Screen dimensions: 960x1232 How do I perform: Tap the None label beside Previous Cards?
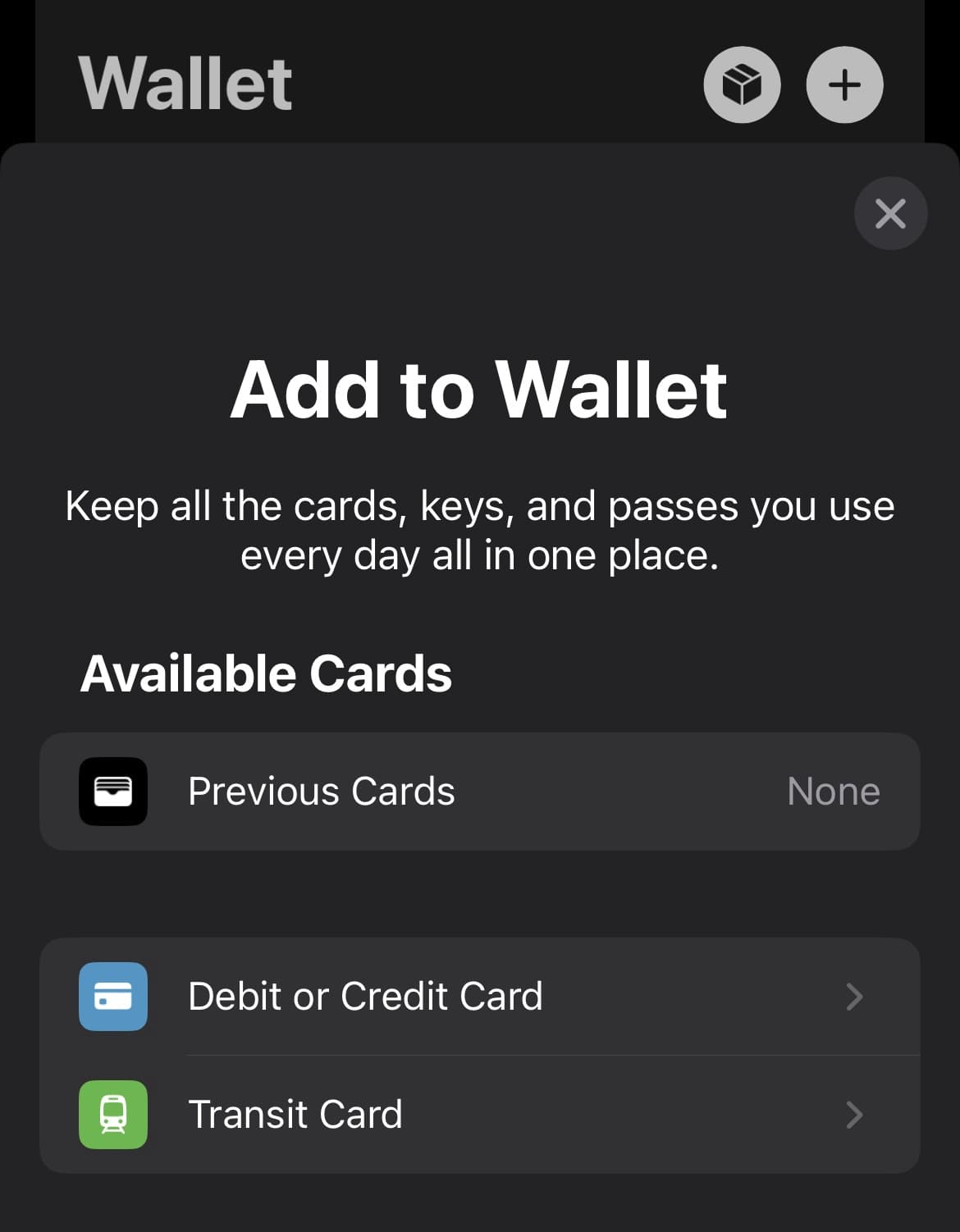click(832, 791)
